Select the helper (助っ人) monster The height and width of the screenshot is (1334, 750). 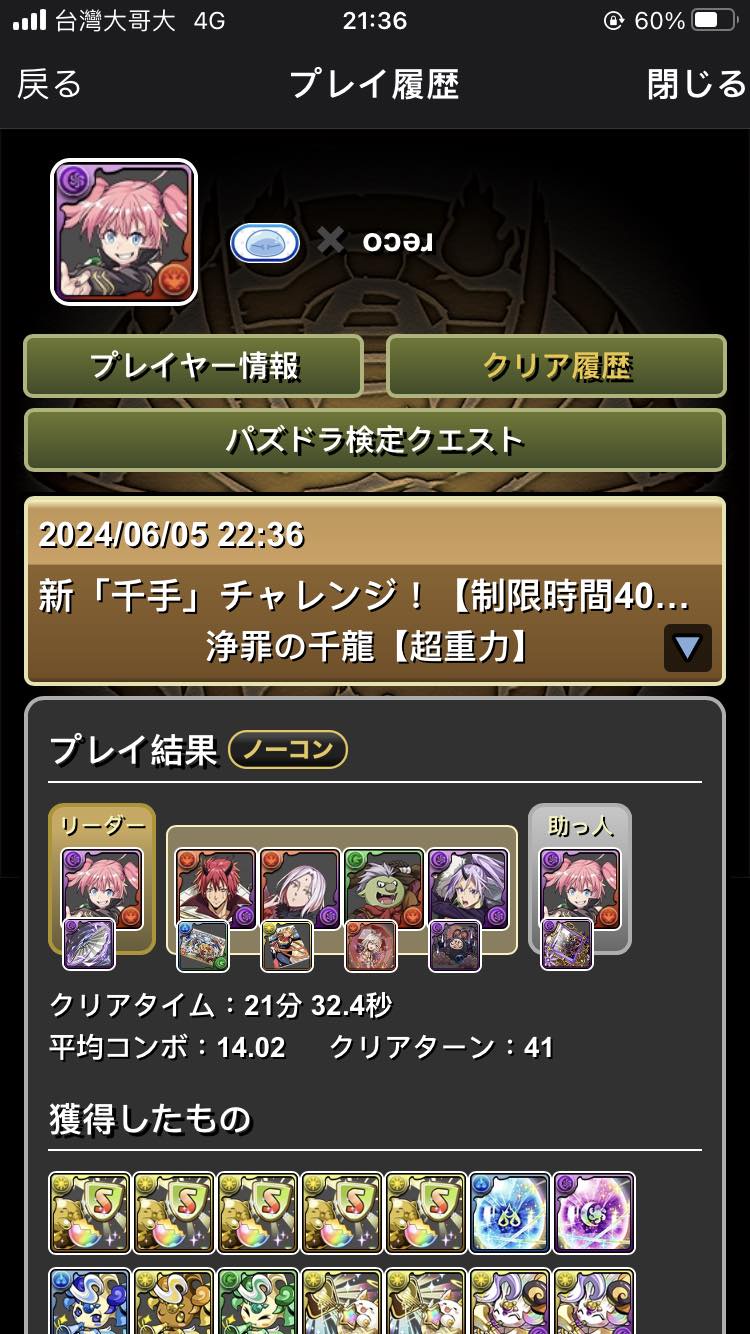tap(579, 888)
